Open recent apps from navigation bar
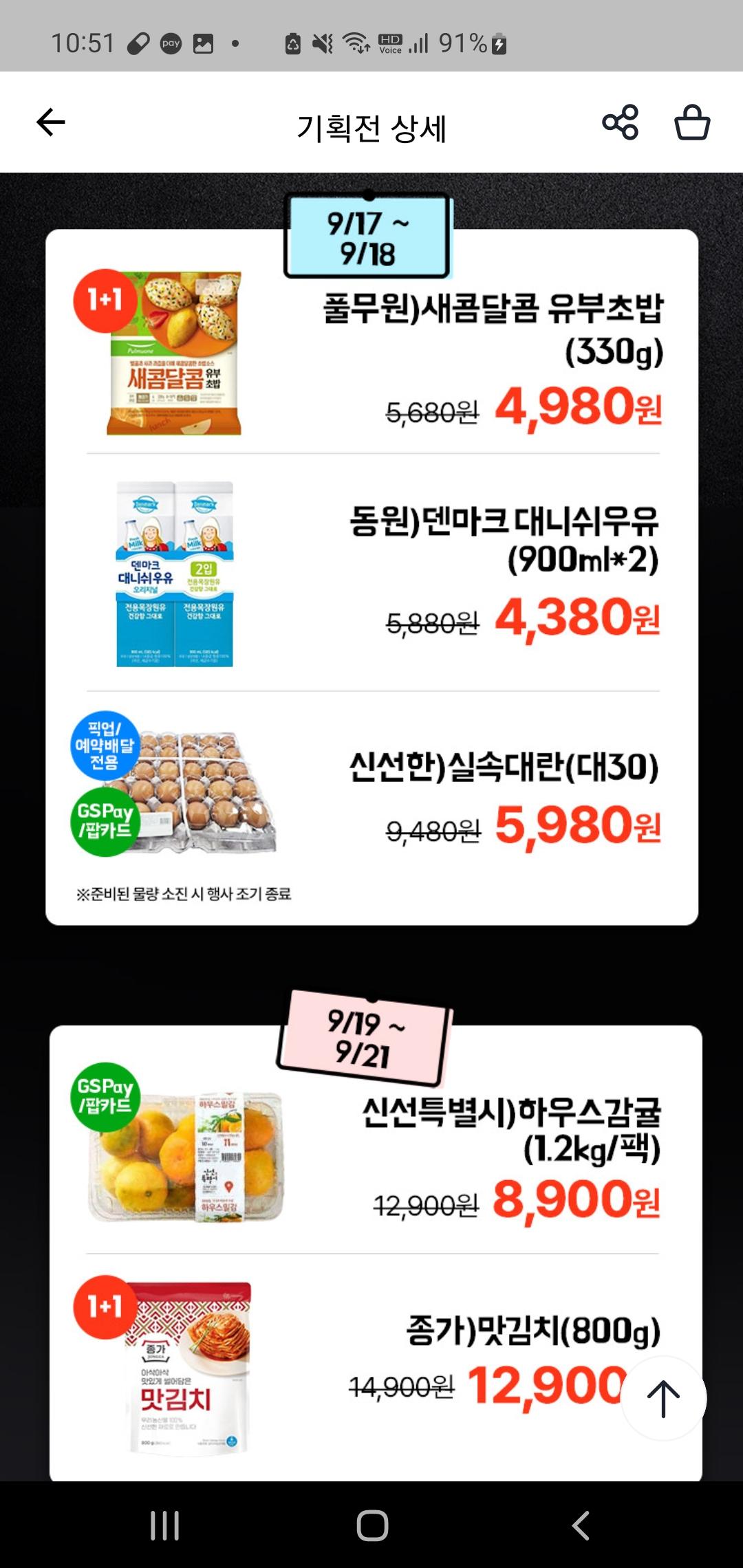Screen dimensions: 743x1568 pyautogui.click(x=165, y=1525)
